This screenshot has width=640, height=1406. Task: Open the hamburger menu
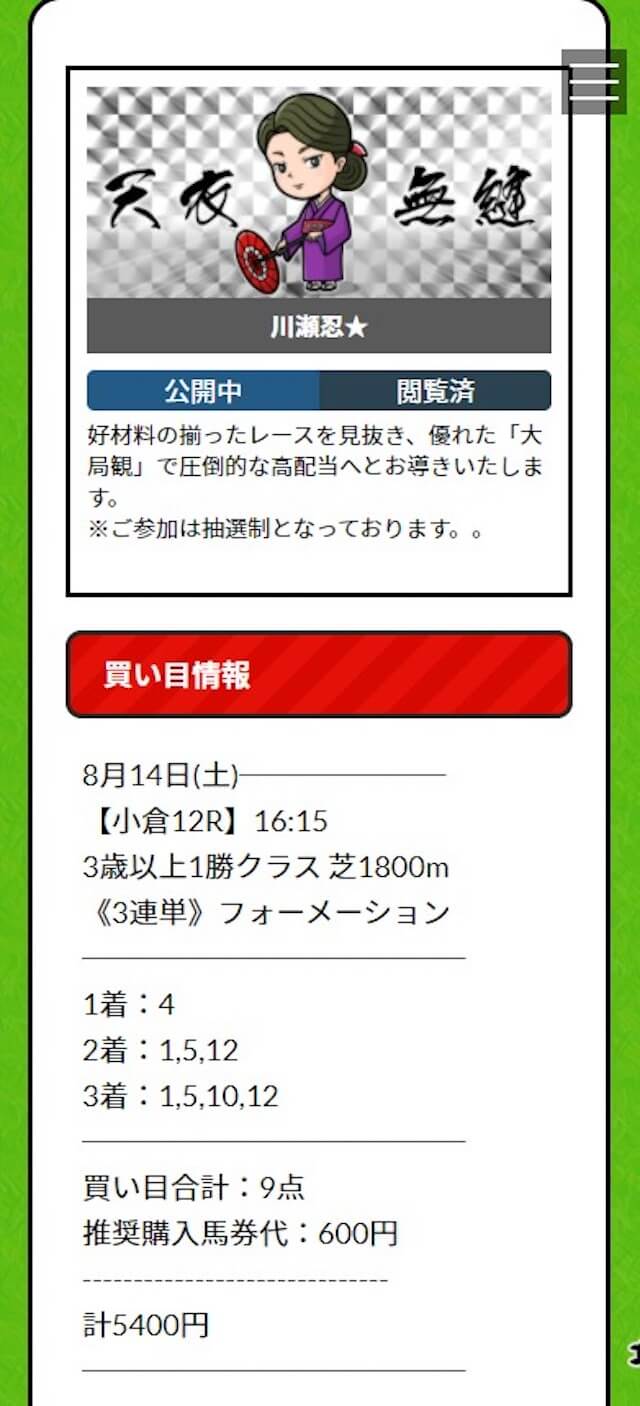[594, 82]
